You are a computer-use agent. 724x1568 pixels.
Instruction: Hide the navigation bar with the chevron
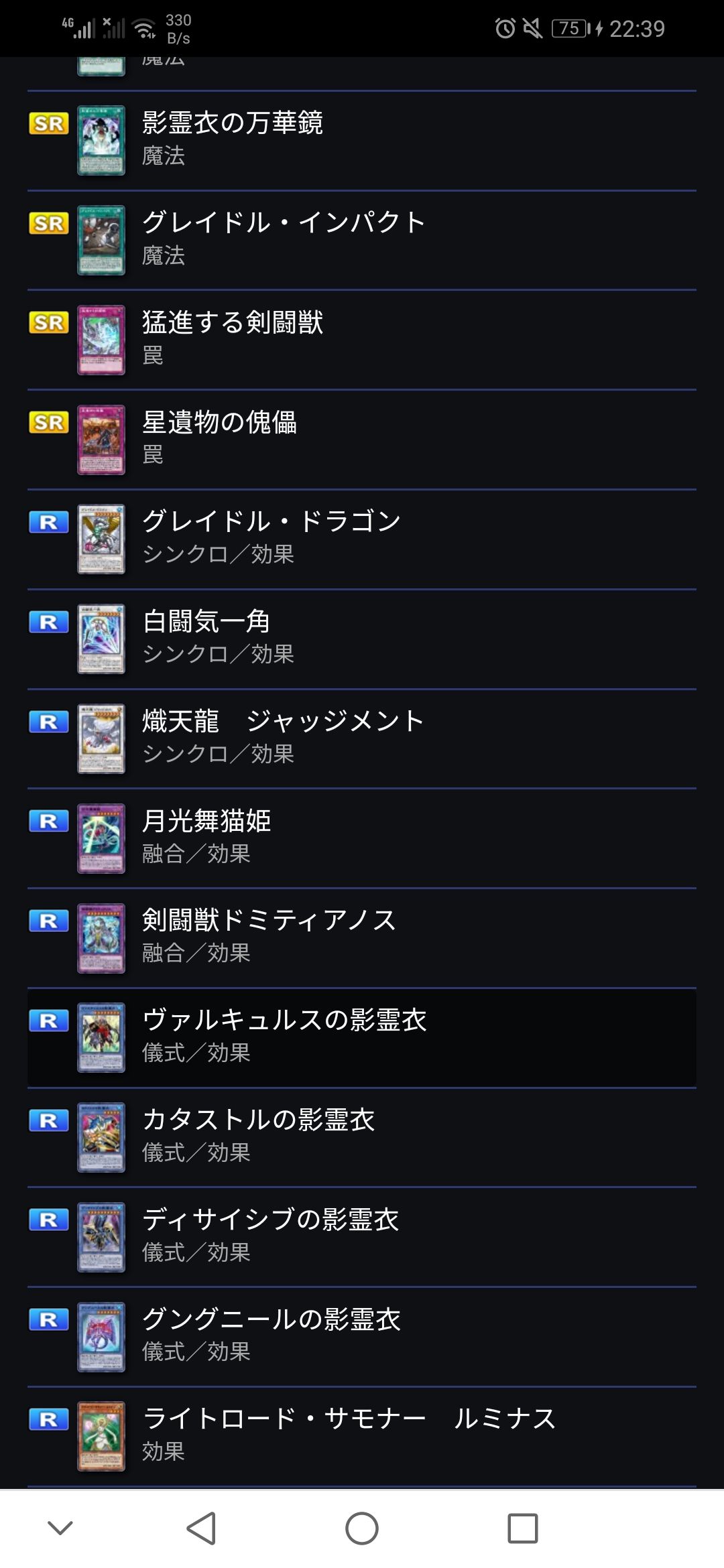click(x=60, y=1528)
